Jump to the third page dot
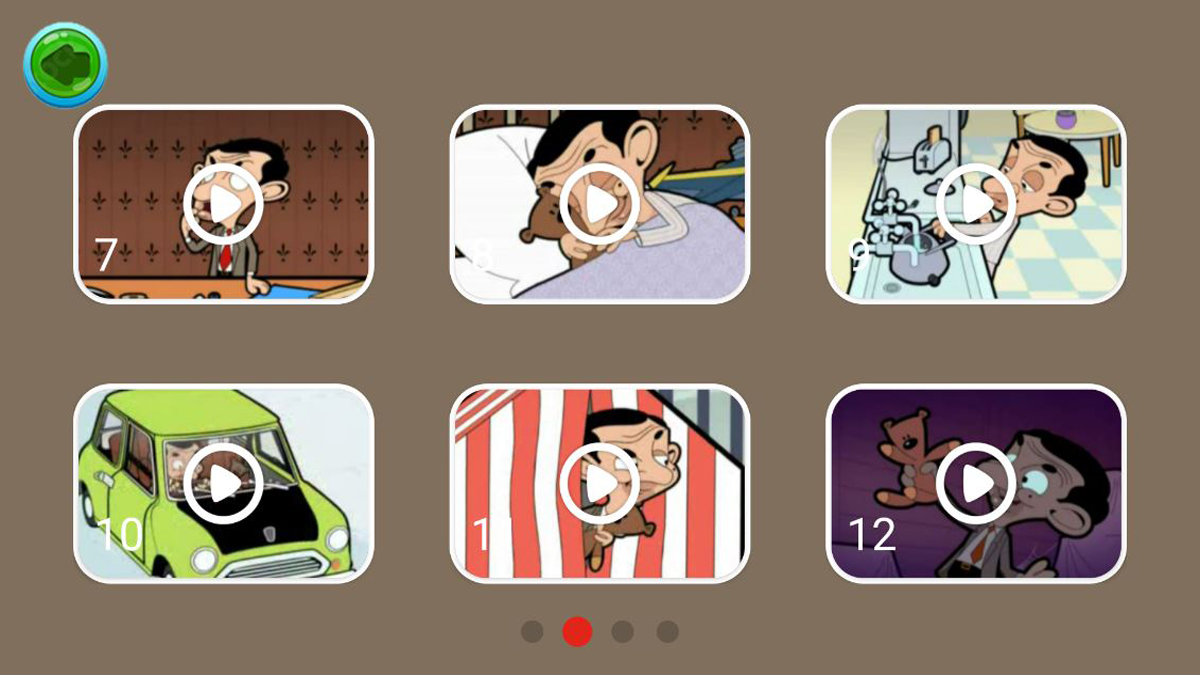This screenshot has width=1200, height=675. (x=622, y=631)
